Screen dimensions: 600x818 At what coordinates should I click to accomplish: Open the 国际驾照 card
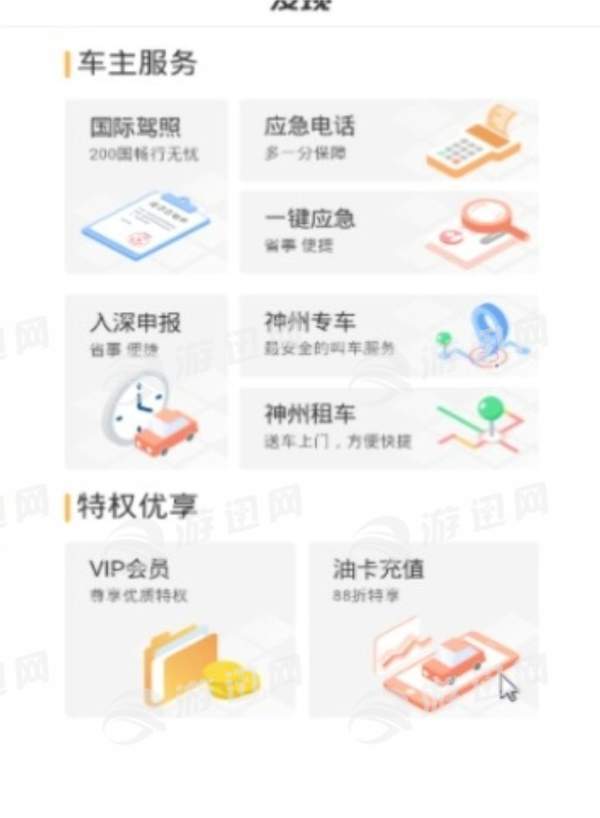[x=146, y=186]
